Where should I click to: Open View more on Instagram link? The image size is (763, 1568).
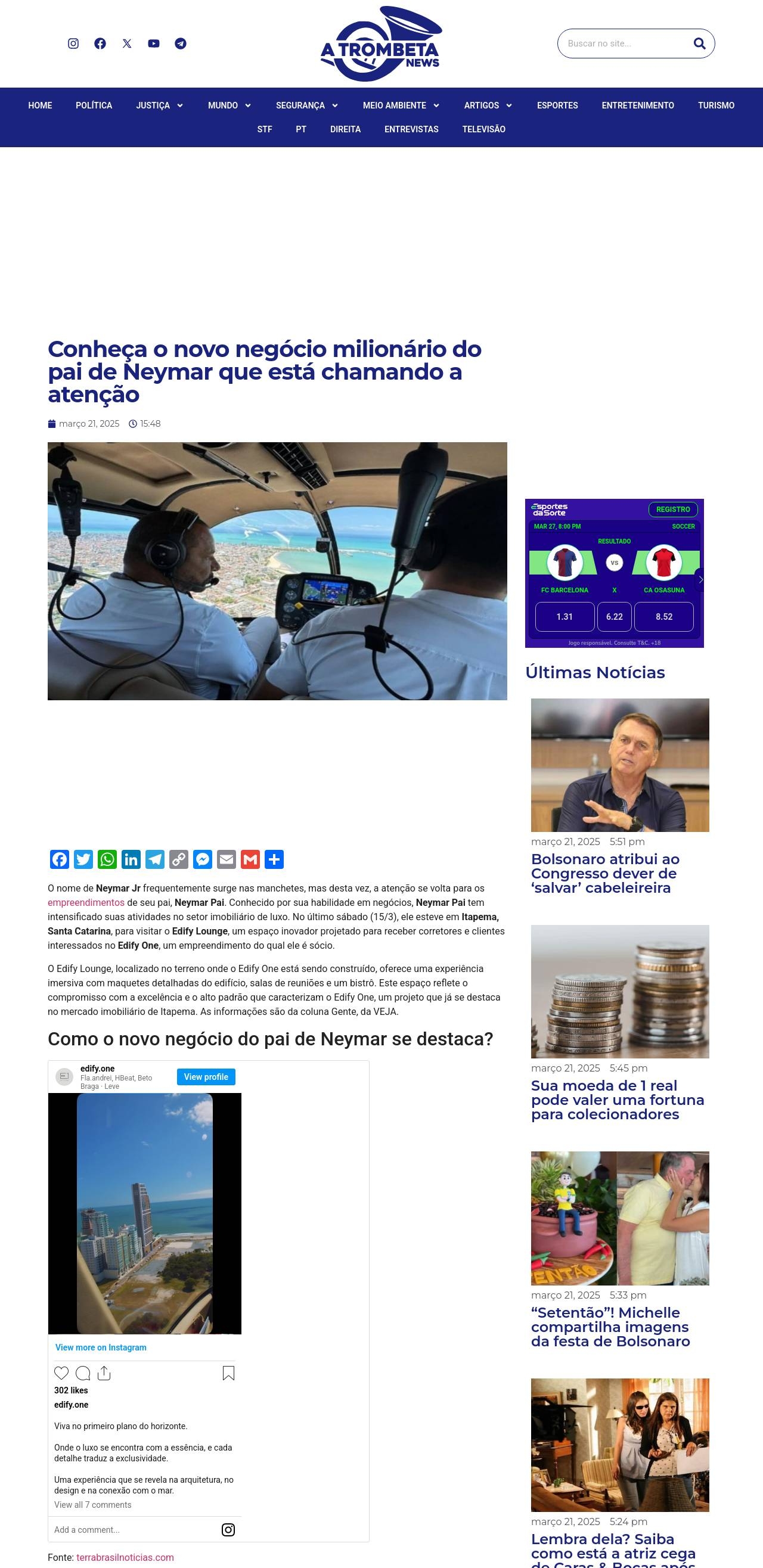[101, 1347]
